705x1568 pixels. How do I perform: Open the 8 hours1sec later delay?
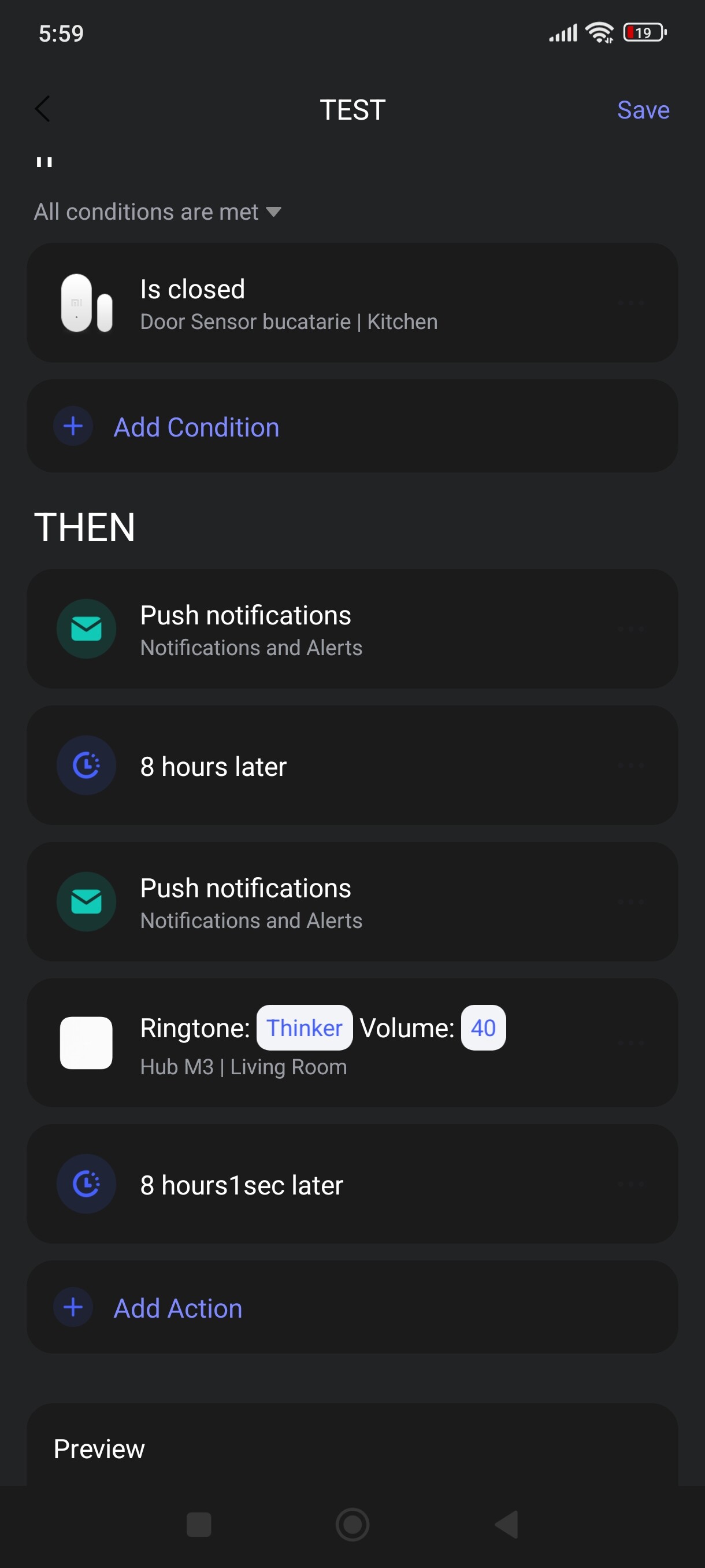[351, 1185]
